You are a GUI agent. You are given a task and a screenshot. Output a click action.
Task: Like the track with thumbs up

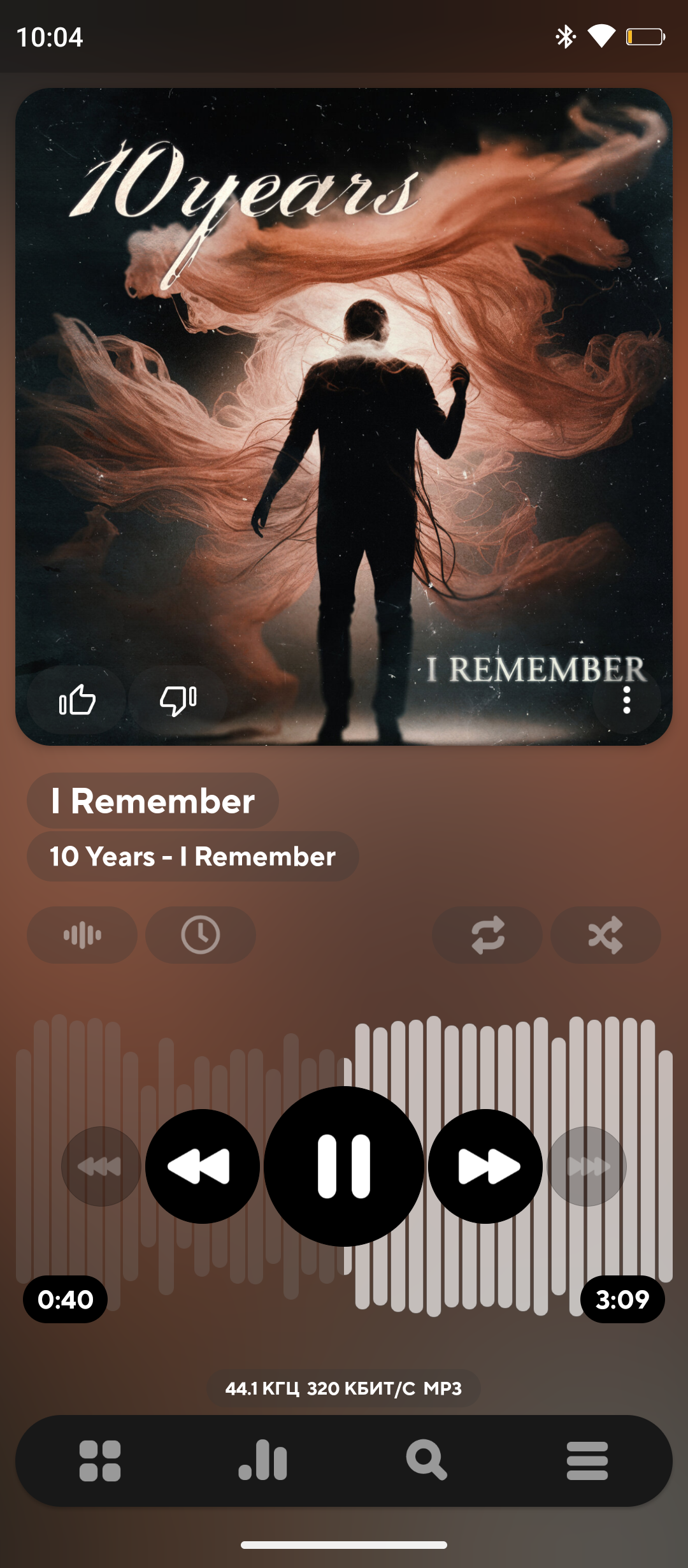pos(77,700)
